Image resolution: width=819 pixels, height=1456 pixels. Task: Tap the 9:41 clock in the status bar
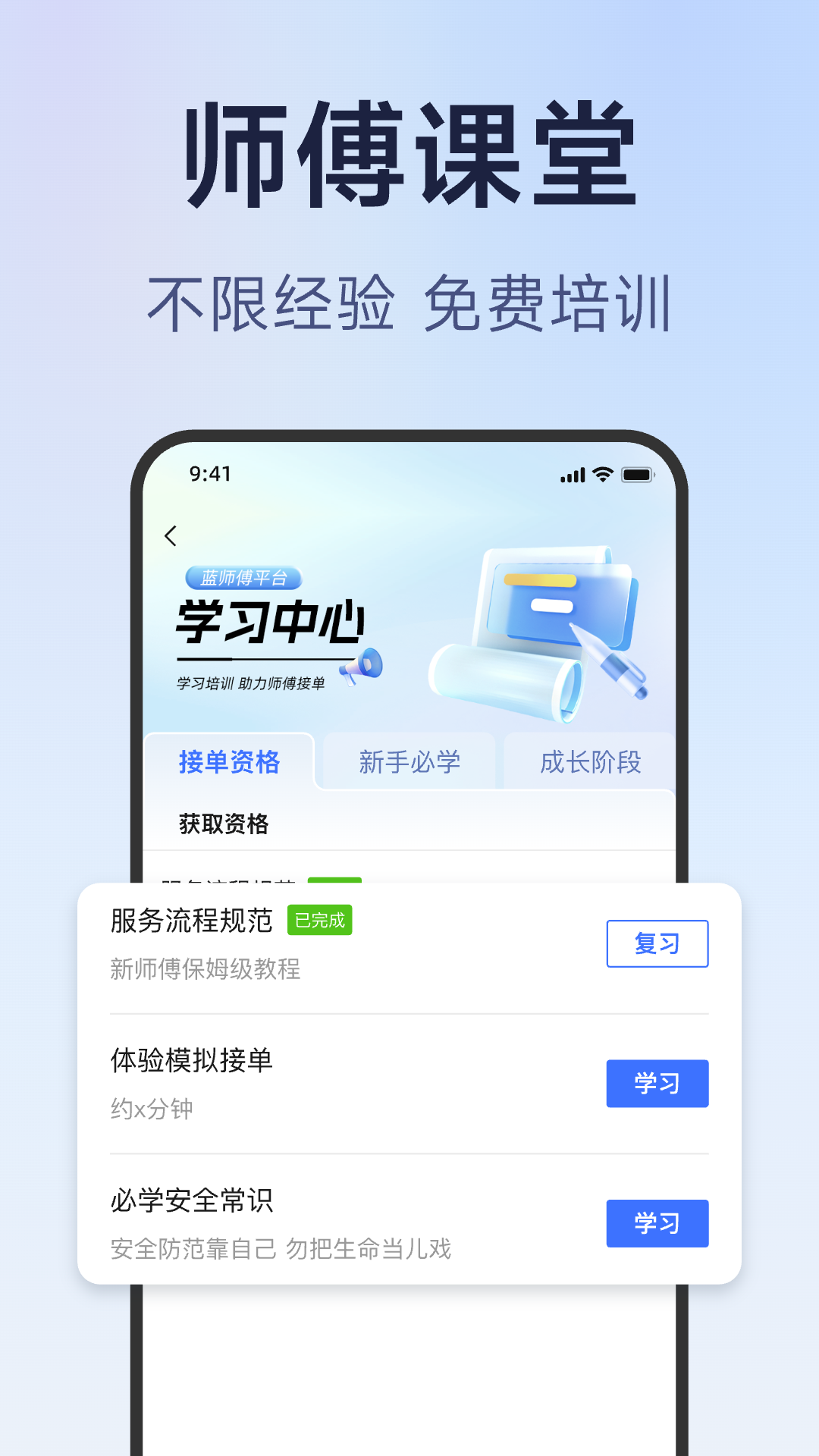209,473
